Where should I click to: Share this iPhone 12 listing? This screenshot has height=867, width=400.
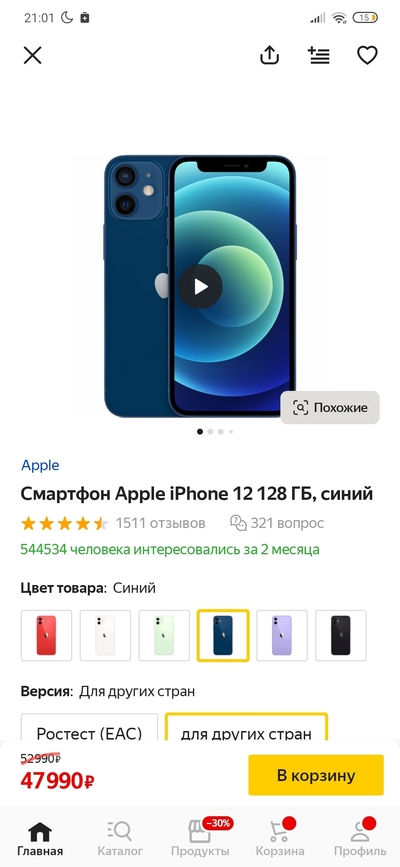269,55
